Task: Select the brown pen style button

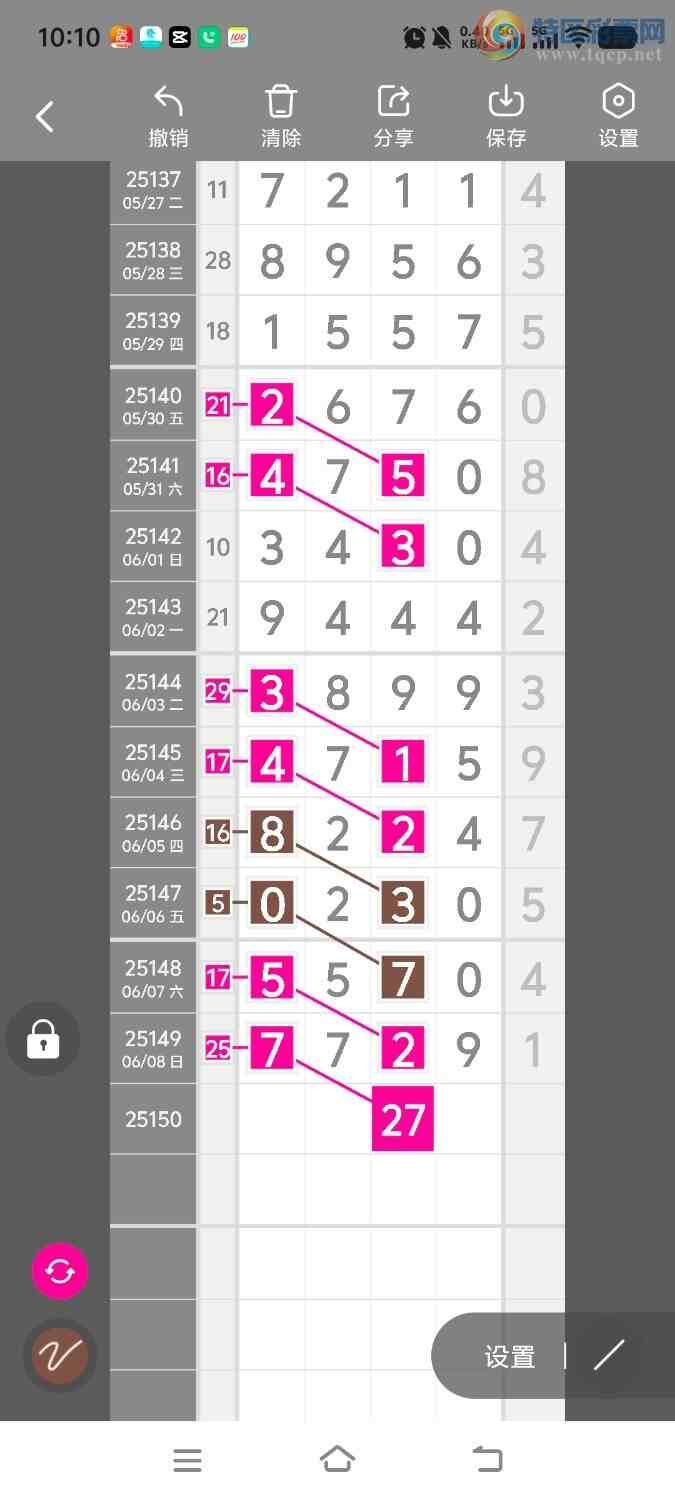Action: 60,1355
